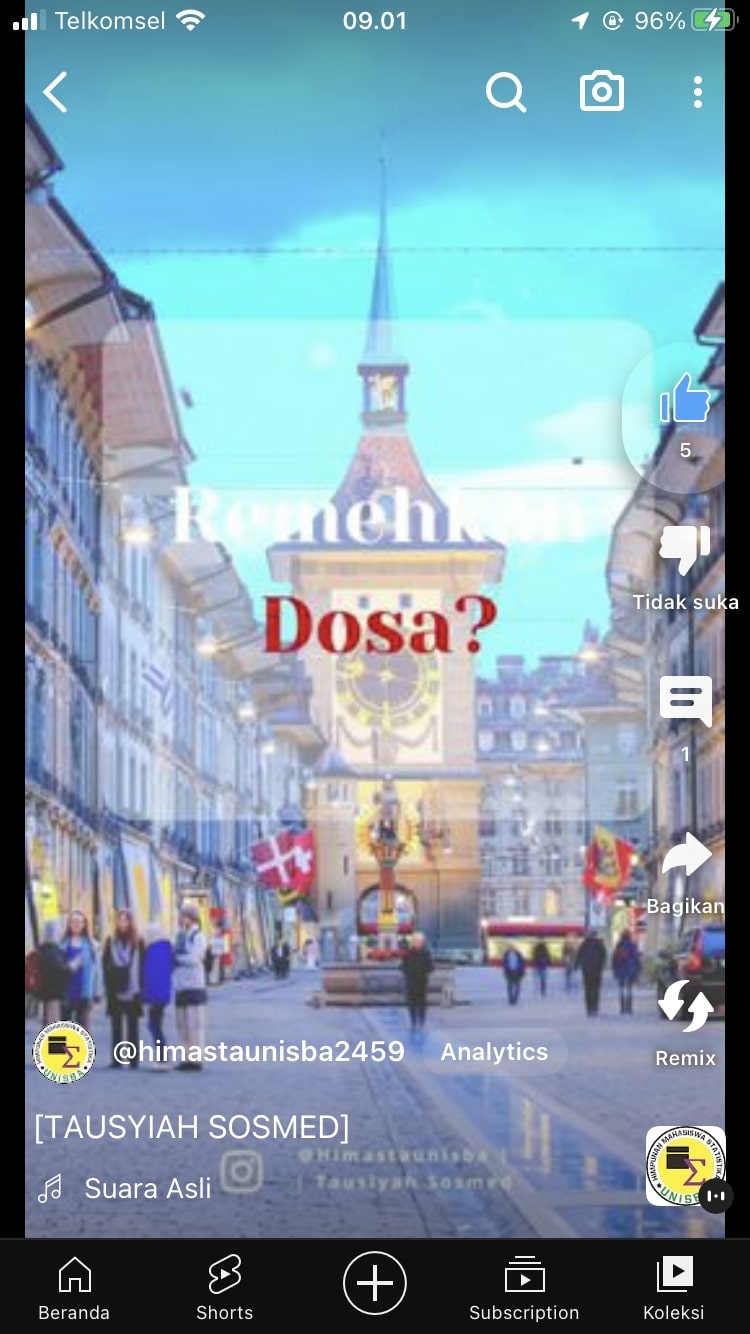
Task: Open the comments on this Short
Action: click(685, 702)
